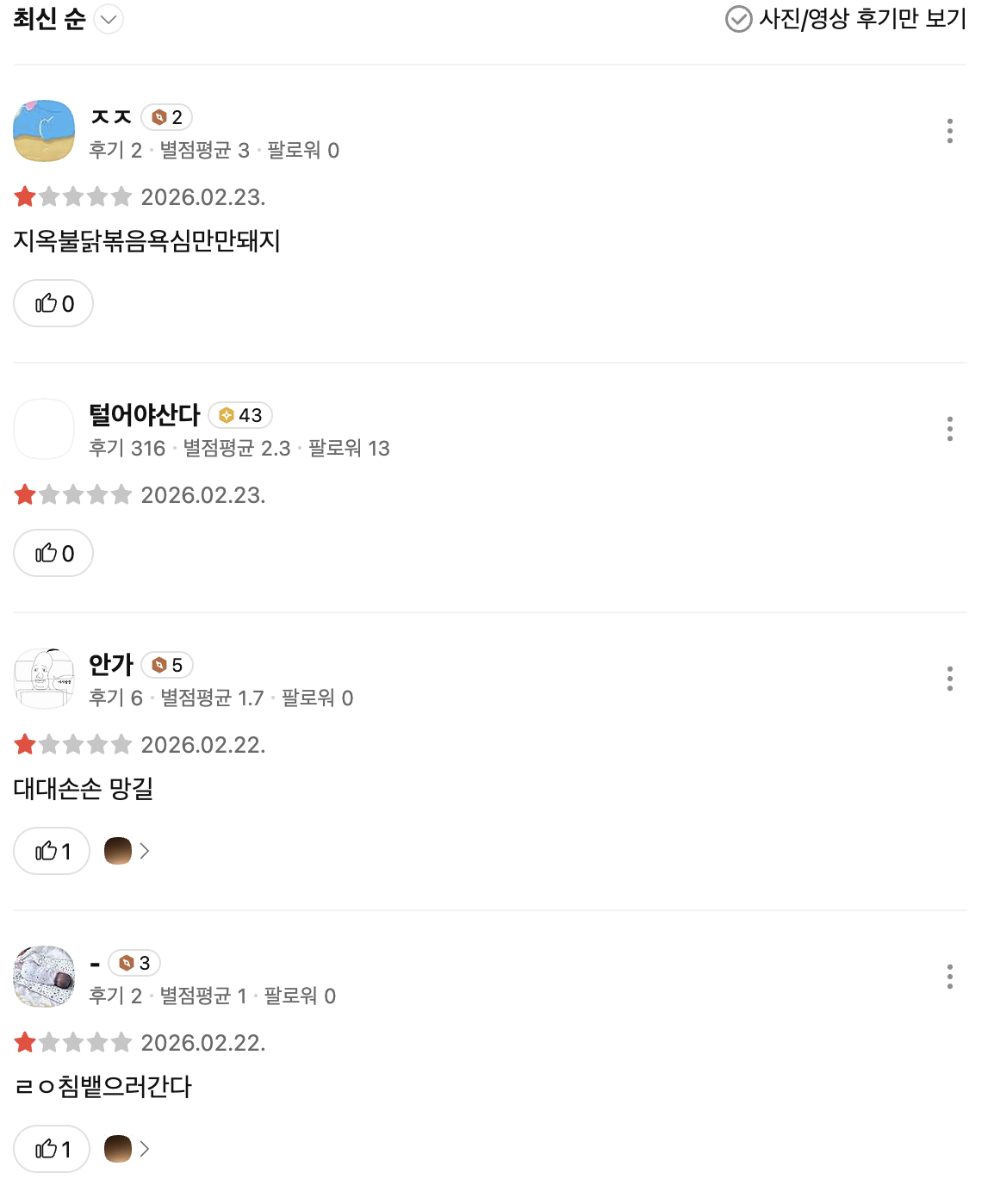Like the review by 털어야산다

tap(53, 554)
